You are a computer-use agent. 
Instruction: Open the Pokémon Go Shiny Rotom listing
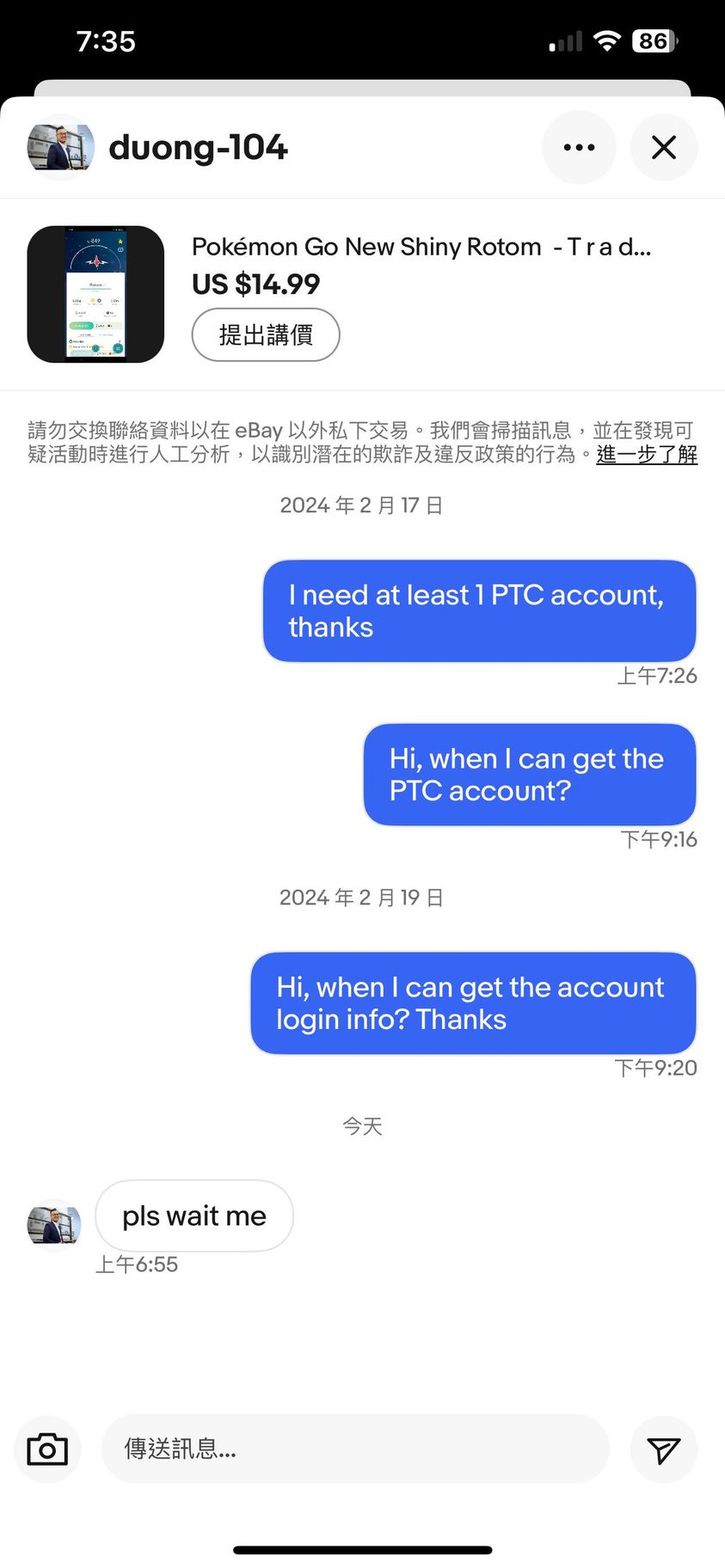[421, 248]
